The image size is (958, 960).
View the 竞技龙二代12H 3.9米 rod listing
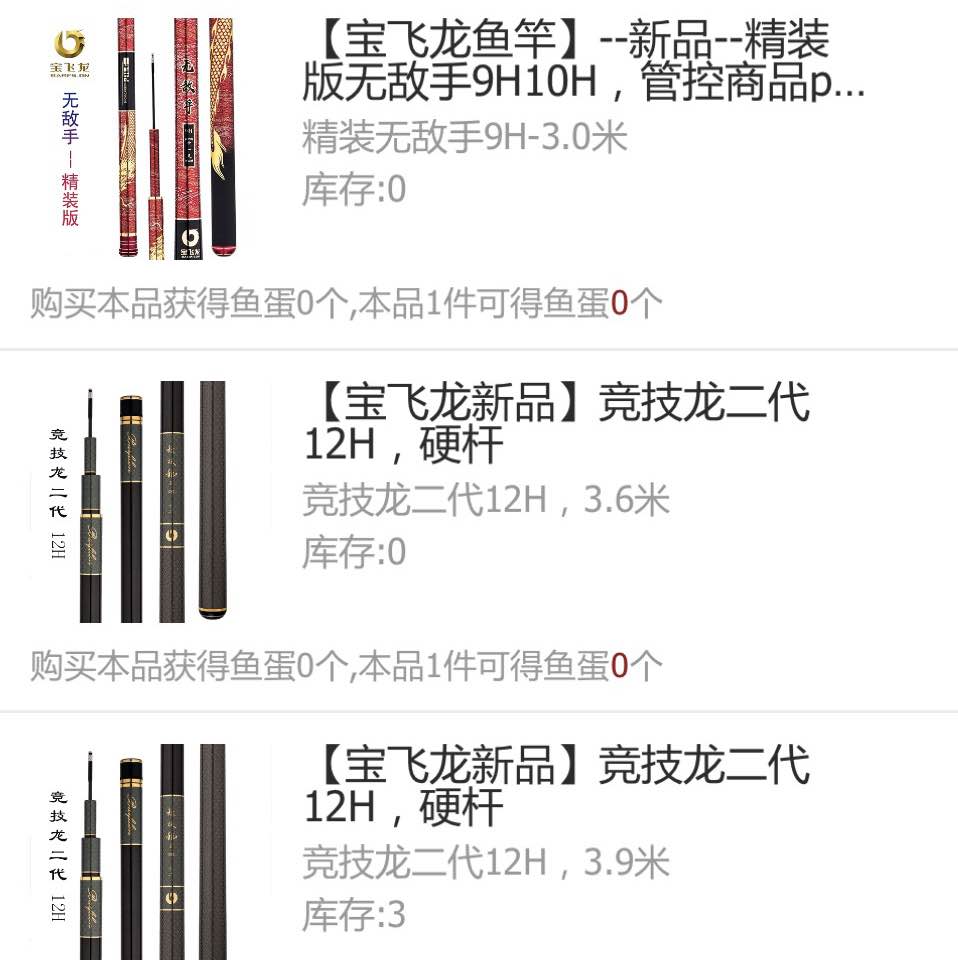click(556, 787)
